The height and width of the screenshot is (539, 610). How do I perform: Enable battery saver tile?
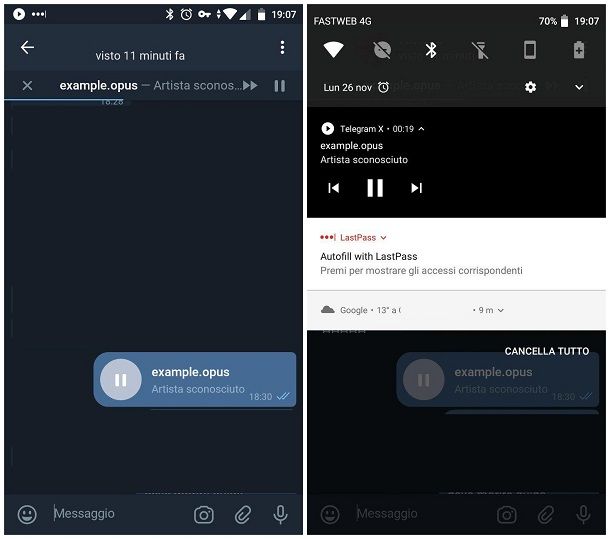click(x=579, y=50)
